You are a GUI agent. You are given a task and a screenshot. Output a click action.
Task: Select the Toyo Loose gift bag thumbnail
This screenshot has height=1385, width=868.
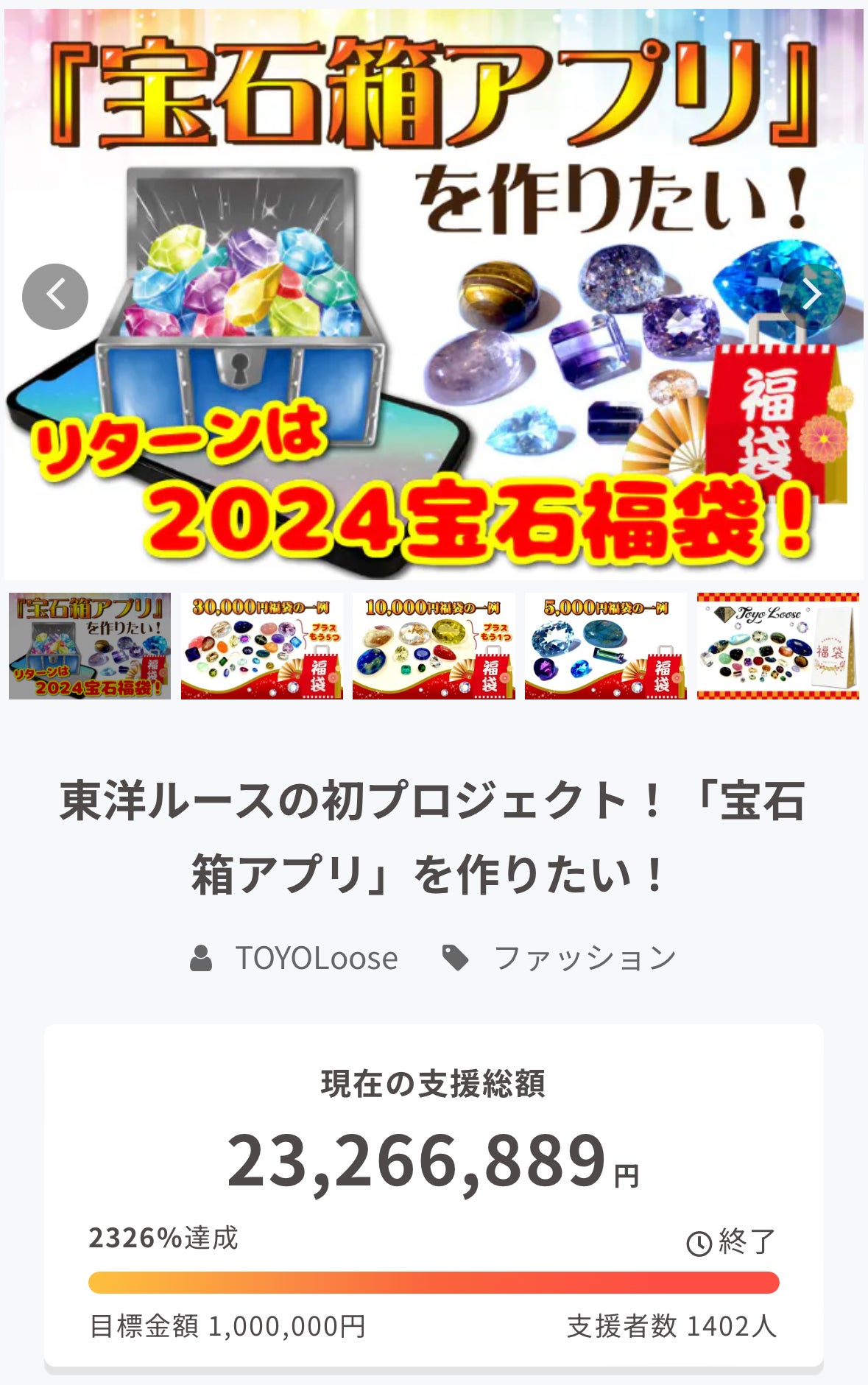777,646
